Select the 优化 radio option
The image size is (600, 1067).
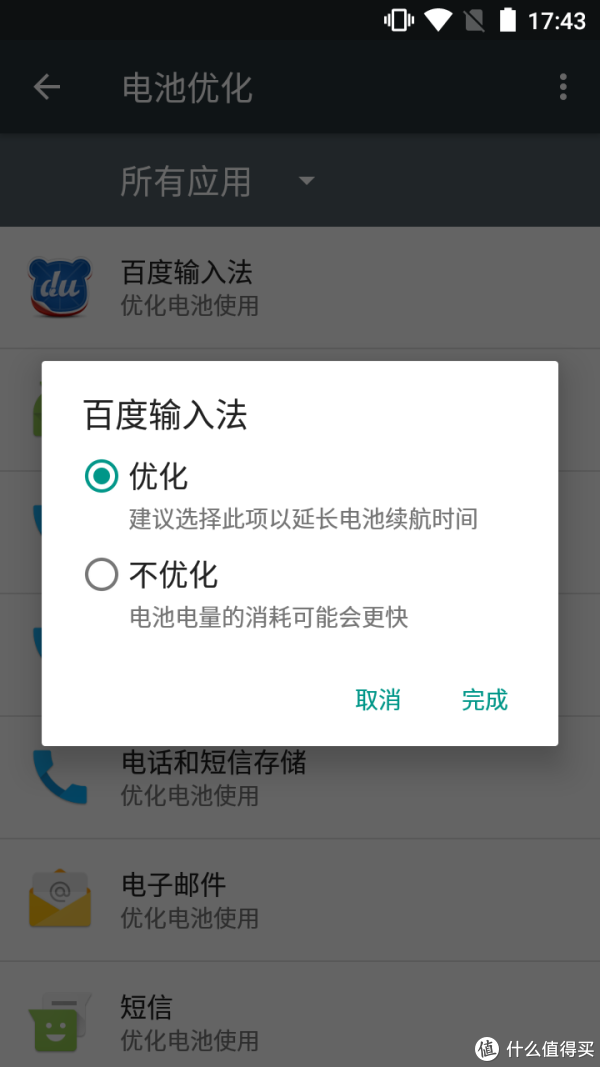[101, 477]
